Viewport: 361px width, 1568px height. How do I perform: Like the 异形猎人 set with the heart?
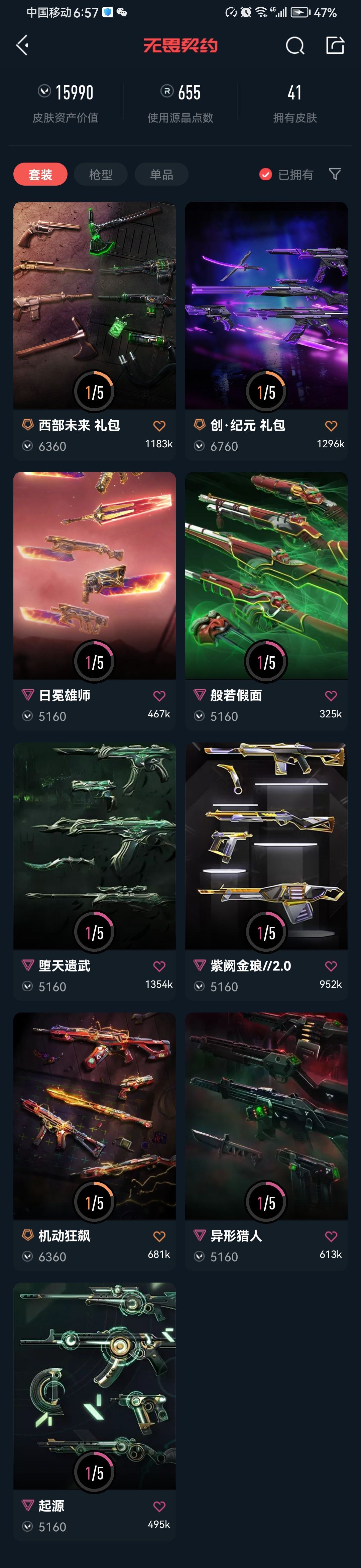pos(331,1236)
